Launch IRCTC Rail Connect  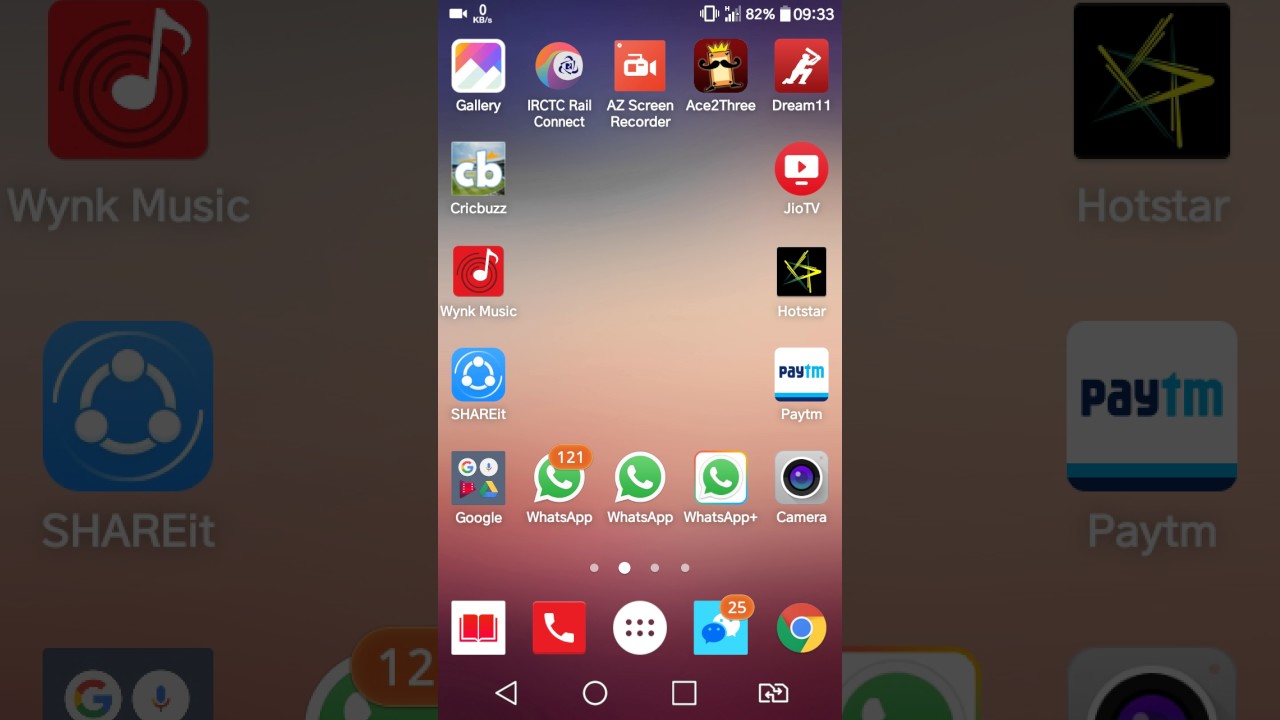pyautogui.click(x=559, y=66)
